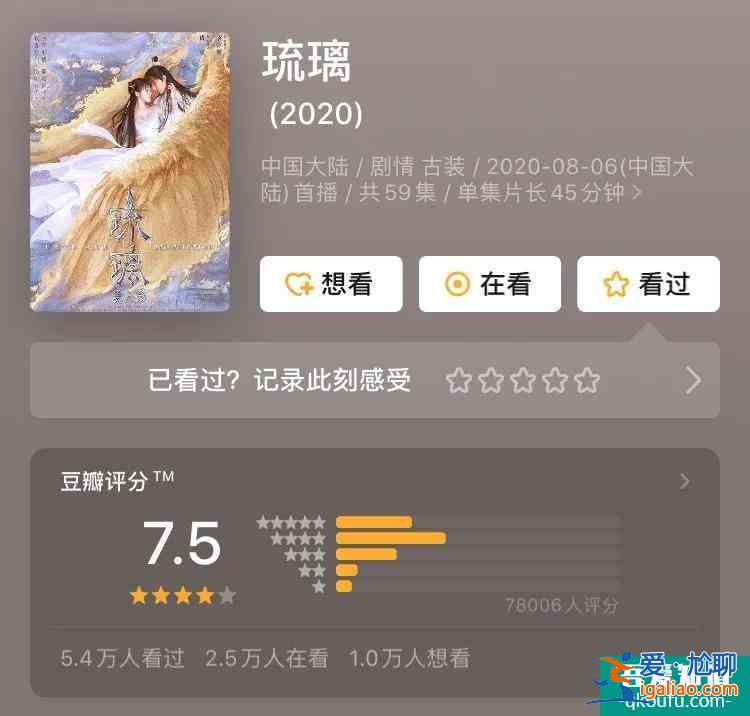The height and width of the screenshot is (716, 750).
Task: Open 已看过？记录此刻感受 rating row
Action: pyautogui.click(x=375, y=380)
